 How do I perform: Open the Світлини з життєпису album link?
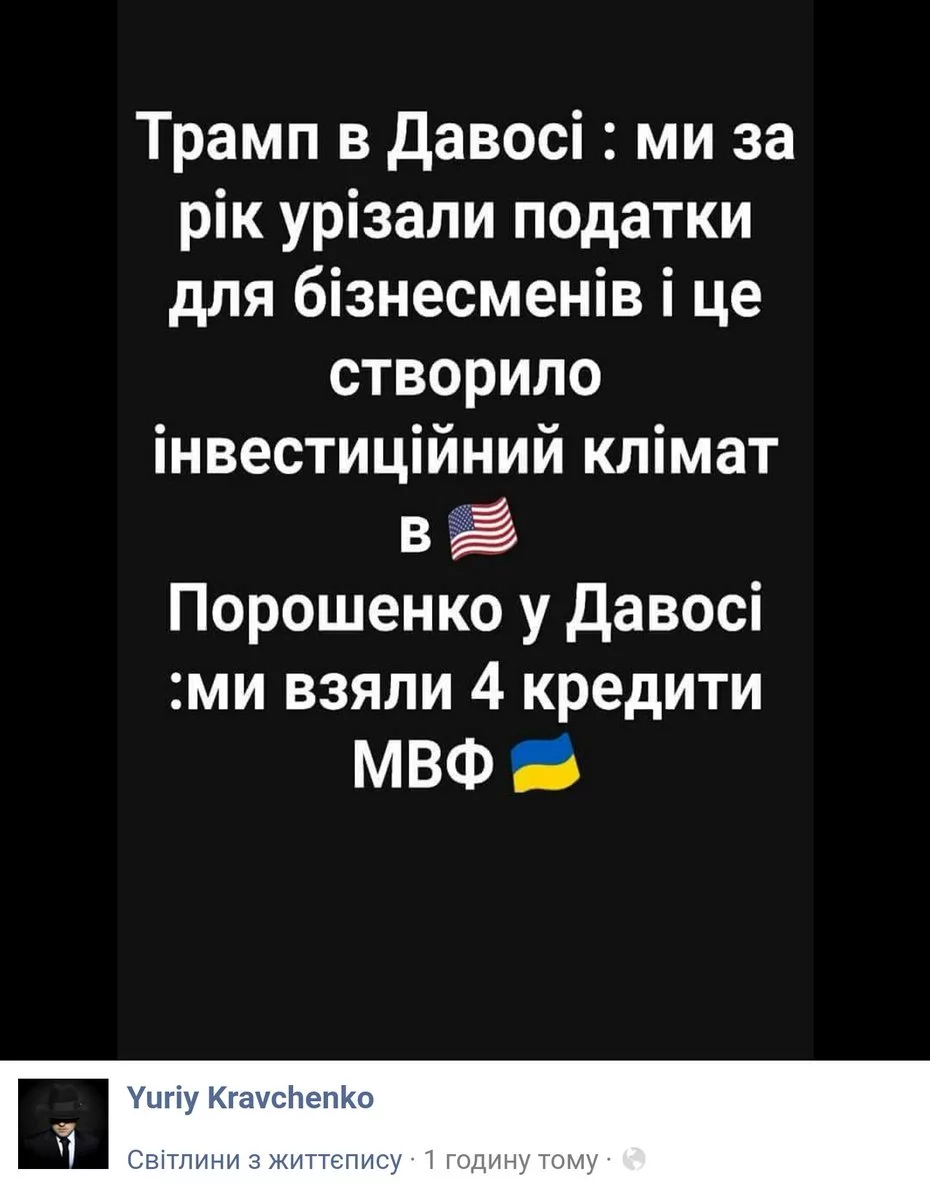pos(265,1159)
